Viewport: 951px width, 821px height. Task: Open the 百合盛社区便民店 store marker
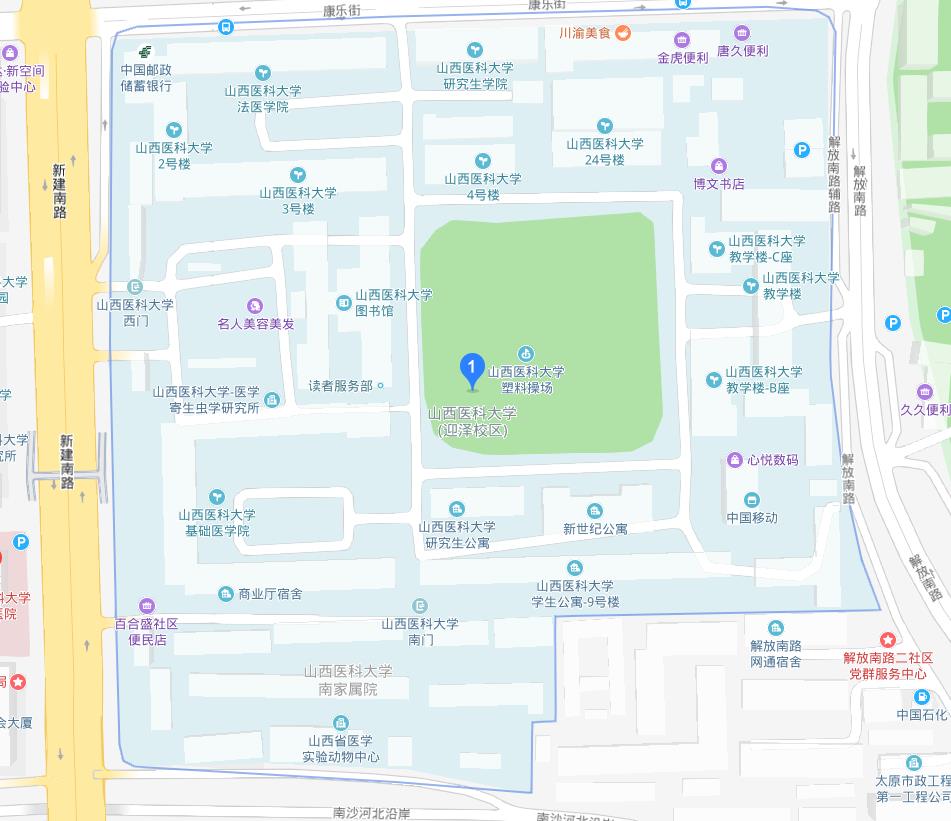click(146, 605)
